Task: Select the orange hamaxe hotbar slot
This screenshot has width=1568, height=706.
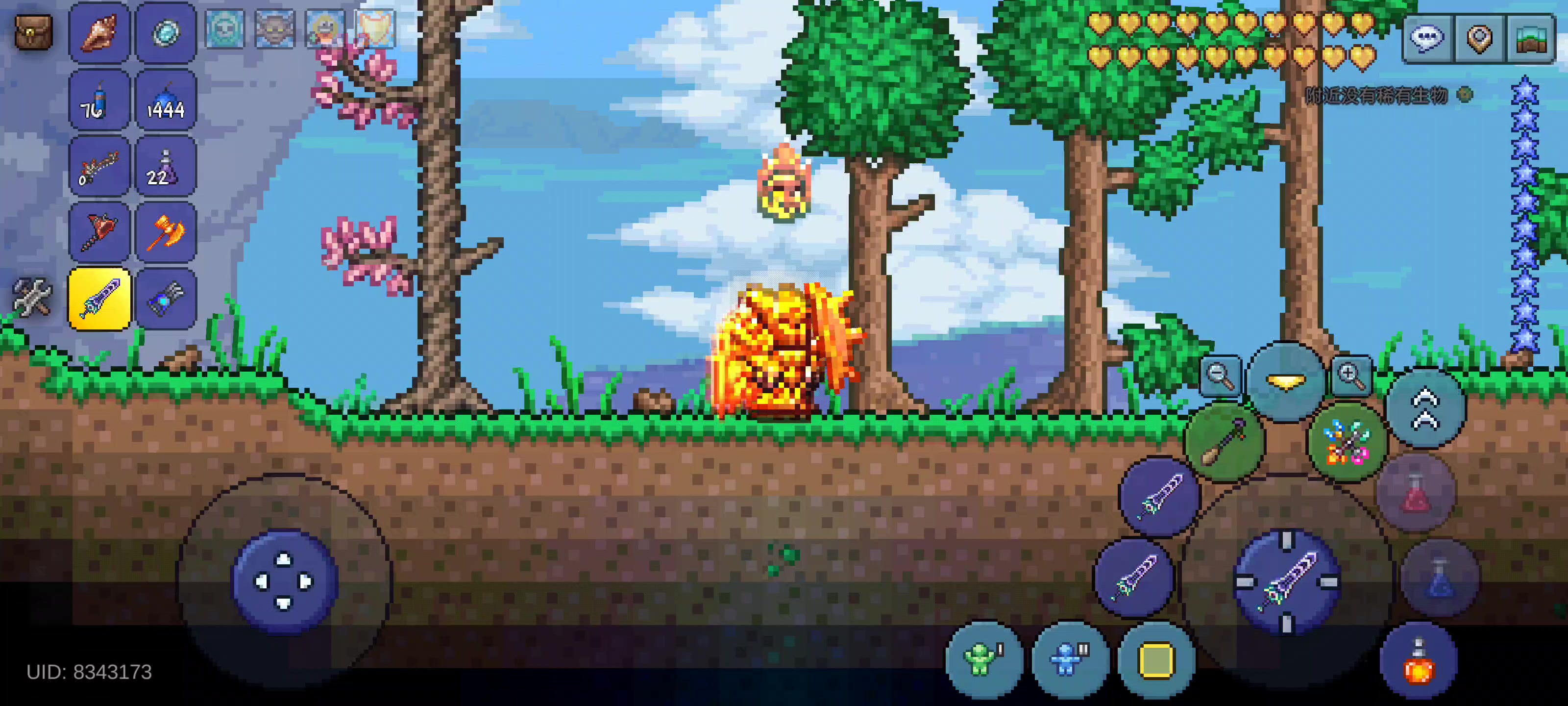Action: (166, 233)
